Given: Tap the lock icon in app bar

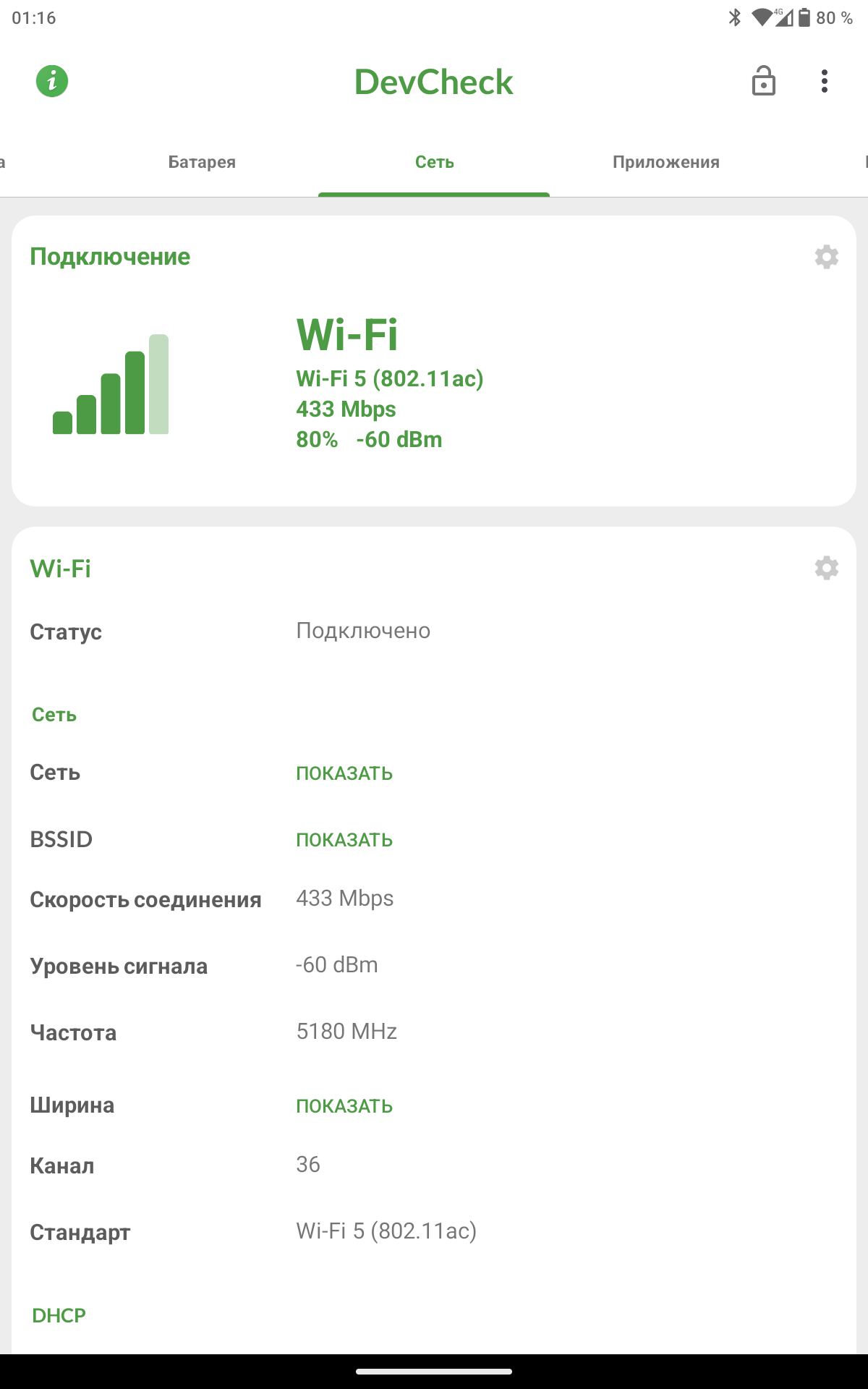Looking at the screenshot, I should point(764,80).
